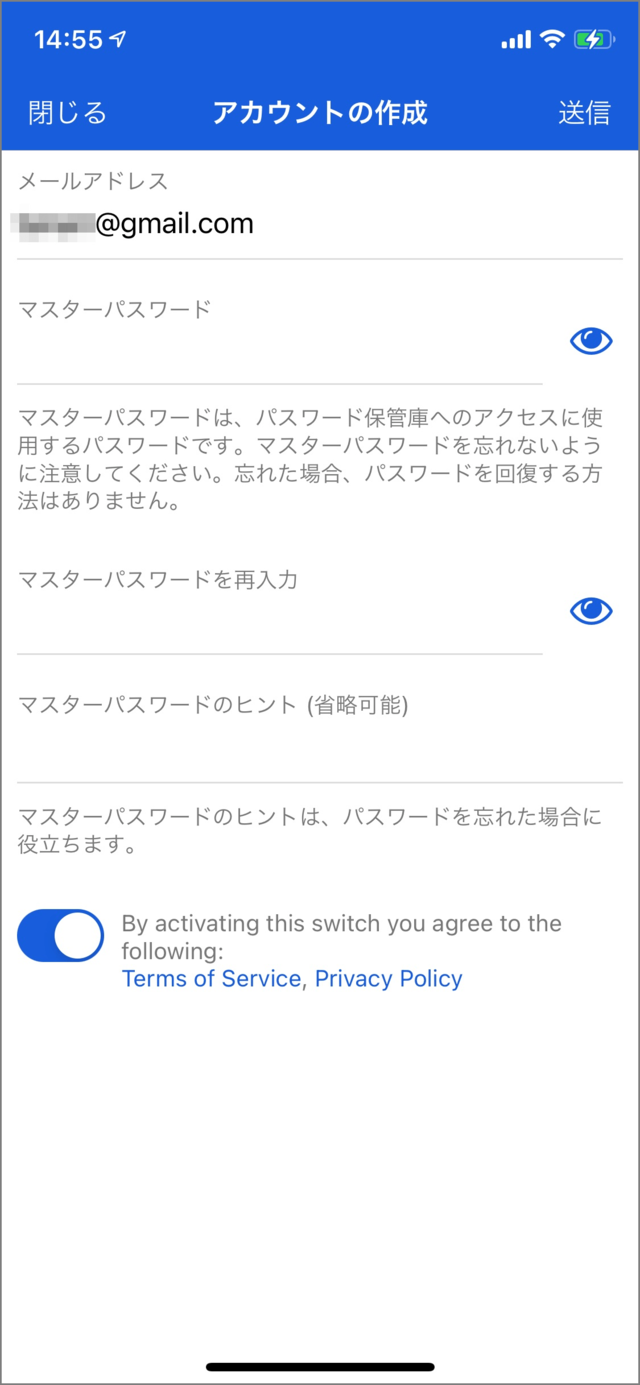Viewport: 640px width, 1385px height.
Task: Submit the form with 送信
Action: click(584, 113)
